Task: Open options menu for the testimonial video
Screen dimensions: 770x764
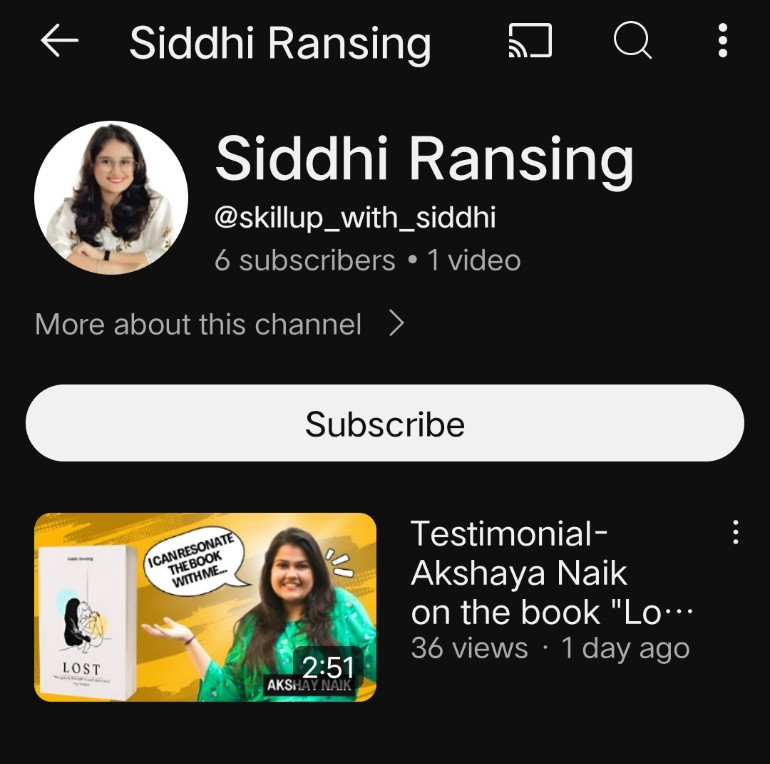Action: pyautogui.click(x=736, y=533)
